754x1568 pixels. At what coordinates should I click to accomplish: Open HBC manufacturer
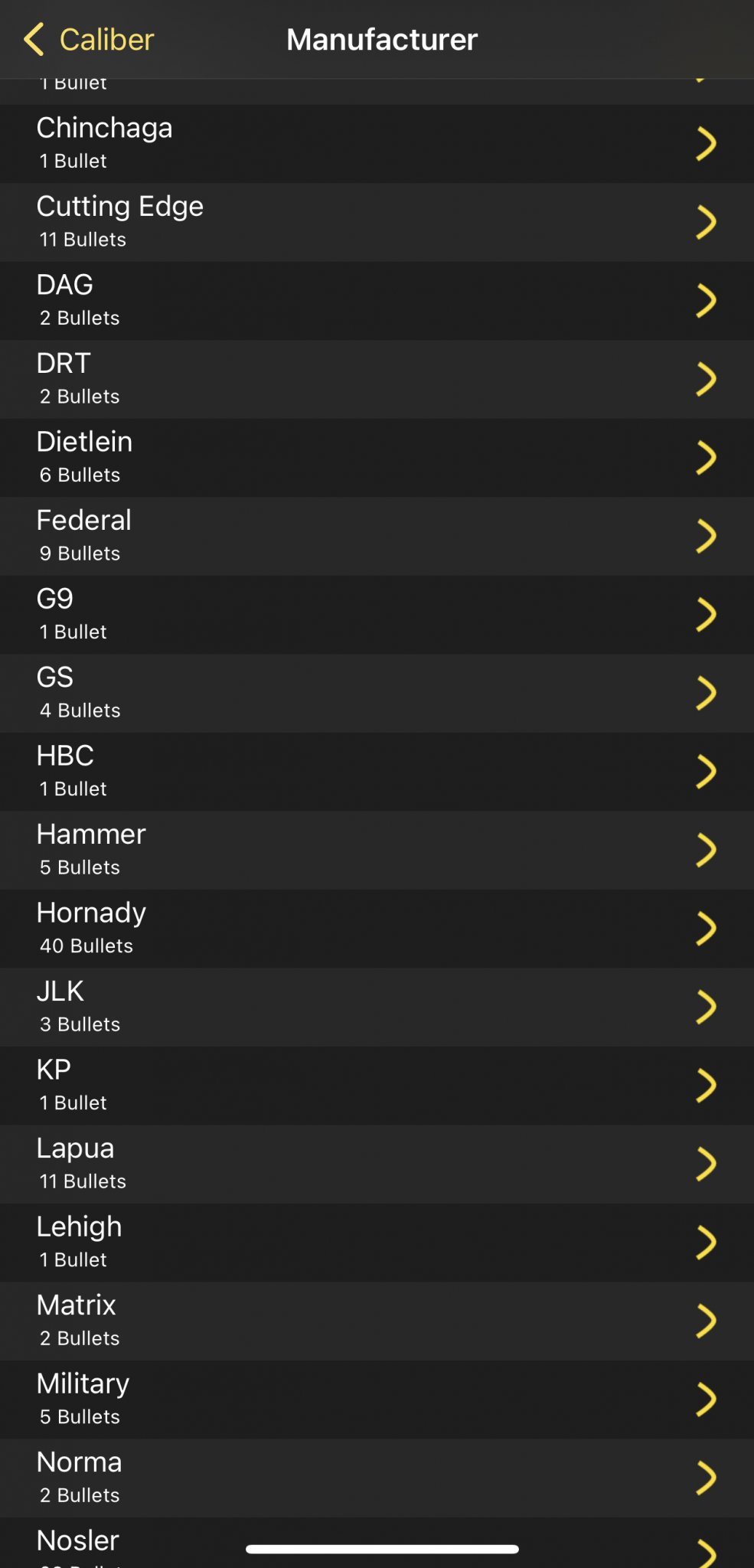click(377, 771)
